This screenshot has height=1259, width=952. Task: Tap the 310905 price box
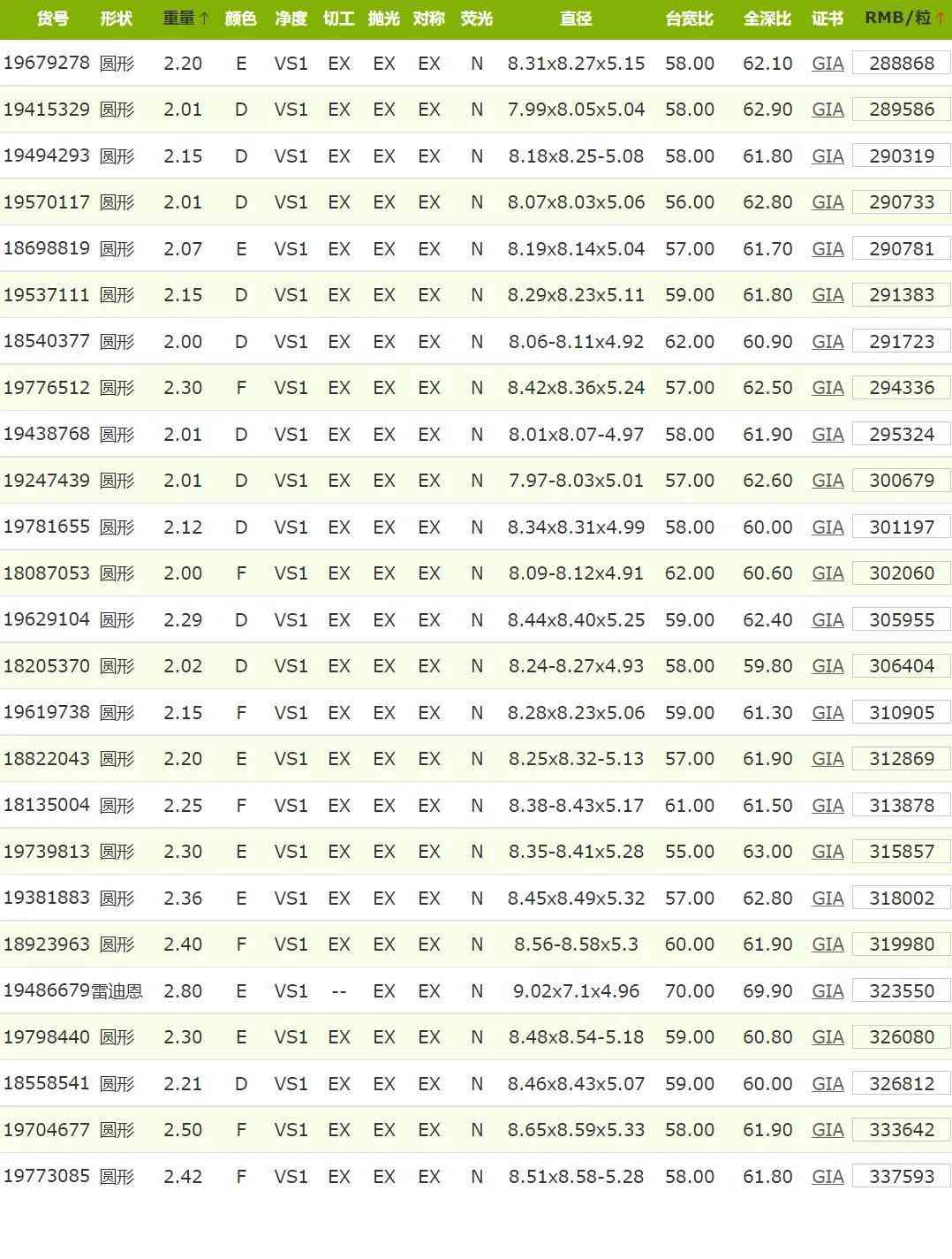coord(901,713)
